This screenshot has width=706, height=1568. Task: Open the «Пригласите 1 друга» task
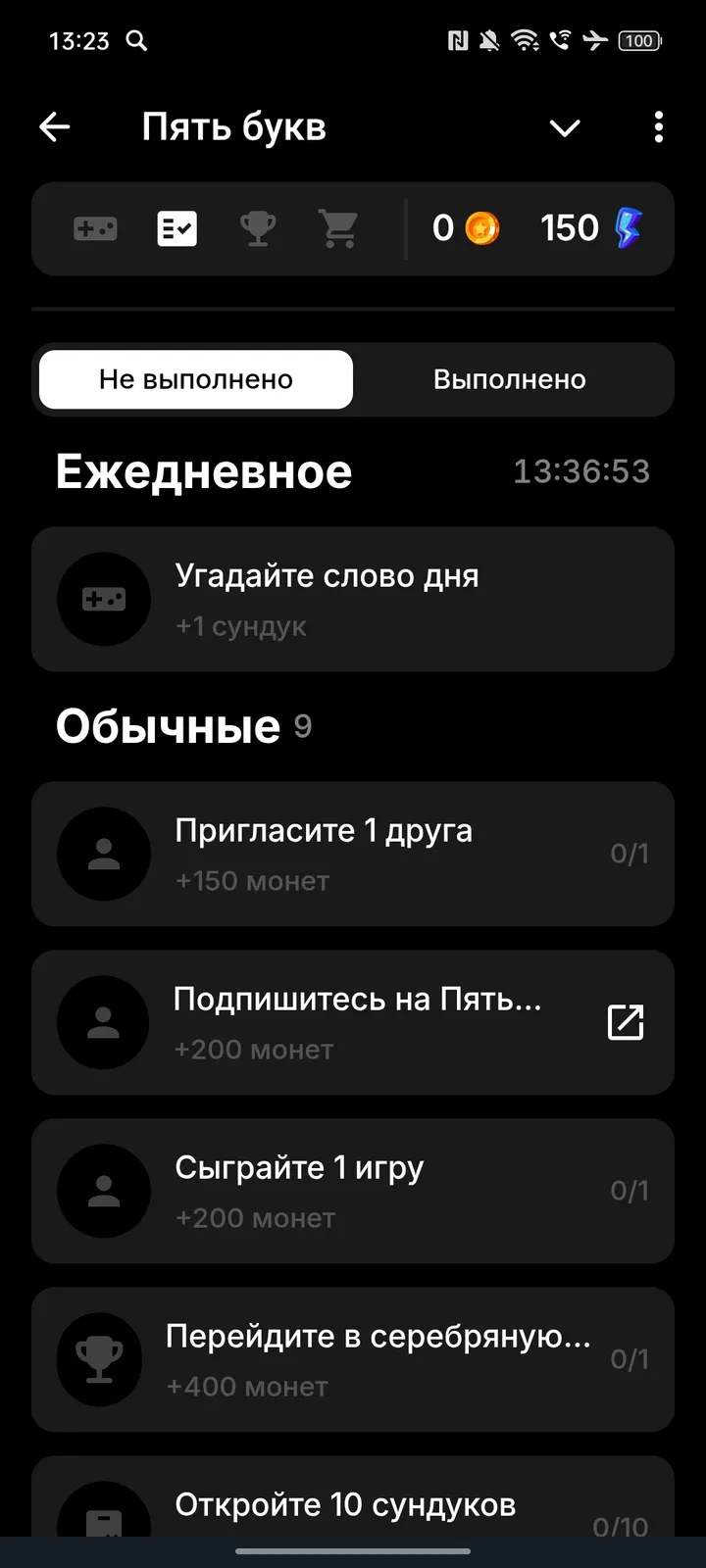(x=353, y=854)
